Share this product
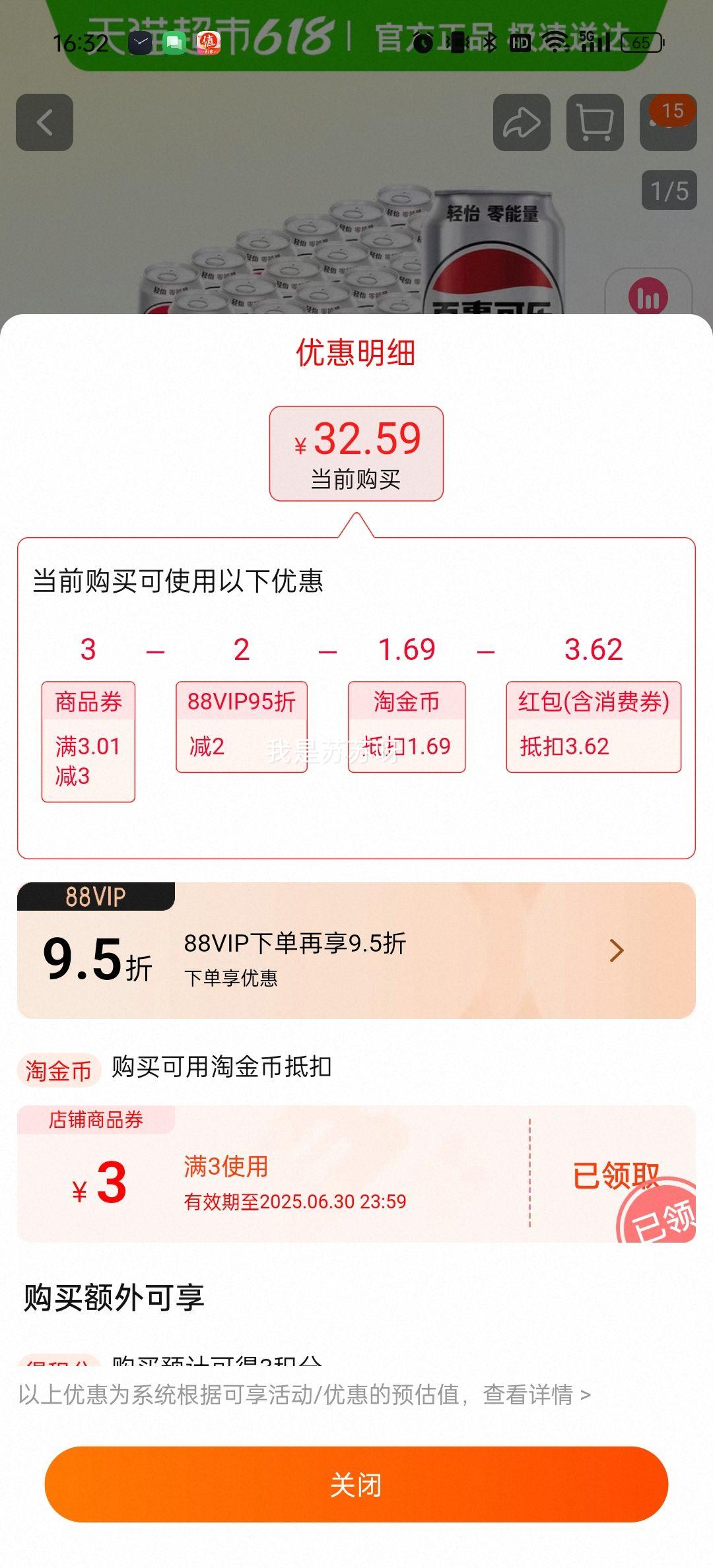Image resolution: width=713 pixels, height=1568 pixels. click(x=522, y=123)
